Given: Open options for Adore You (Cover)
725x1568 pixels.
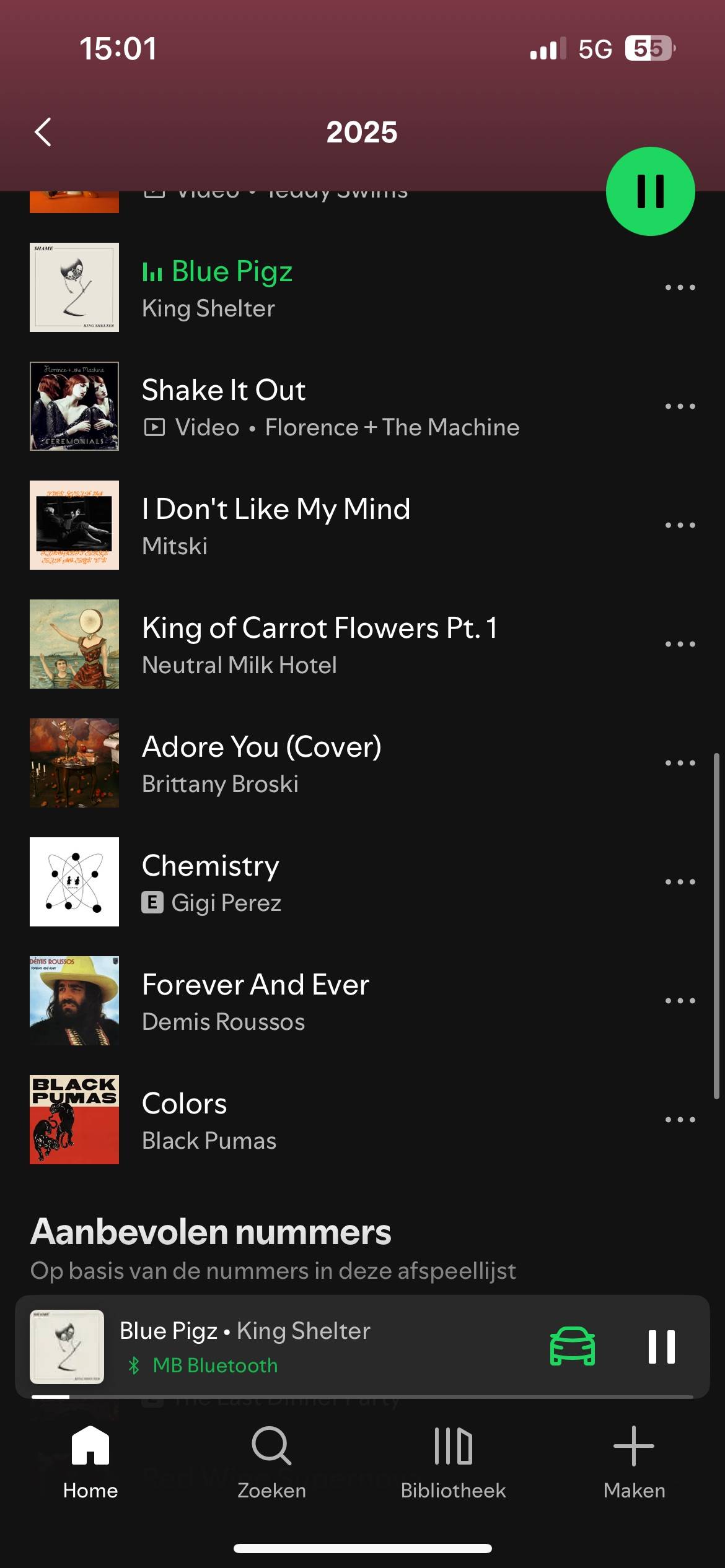Looking at the screenshot, I should [x=680, y=763].
